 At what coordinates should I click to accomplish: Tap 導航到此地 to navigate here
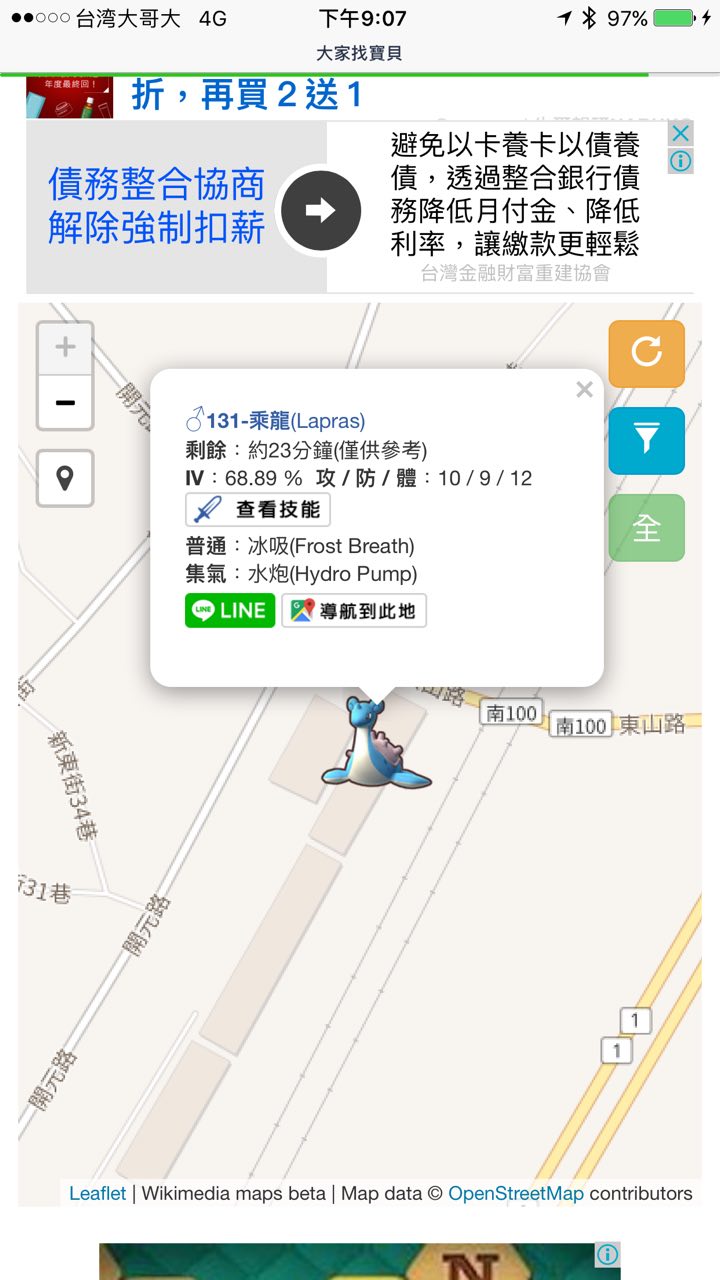[354, 610]
